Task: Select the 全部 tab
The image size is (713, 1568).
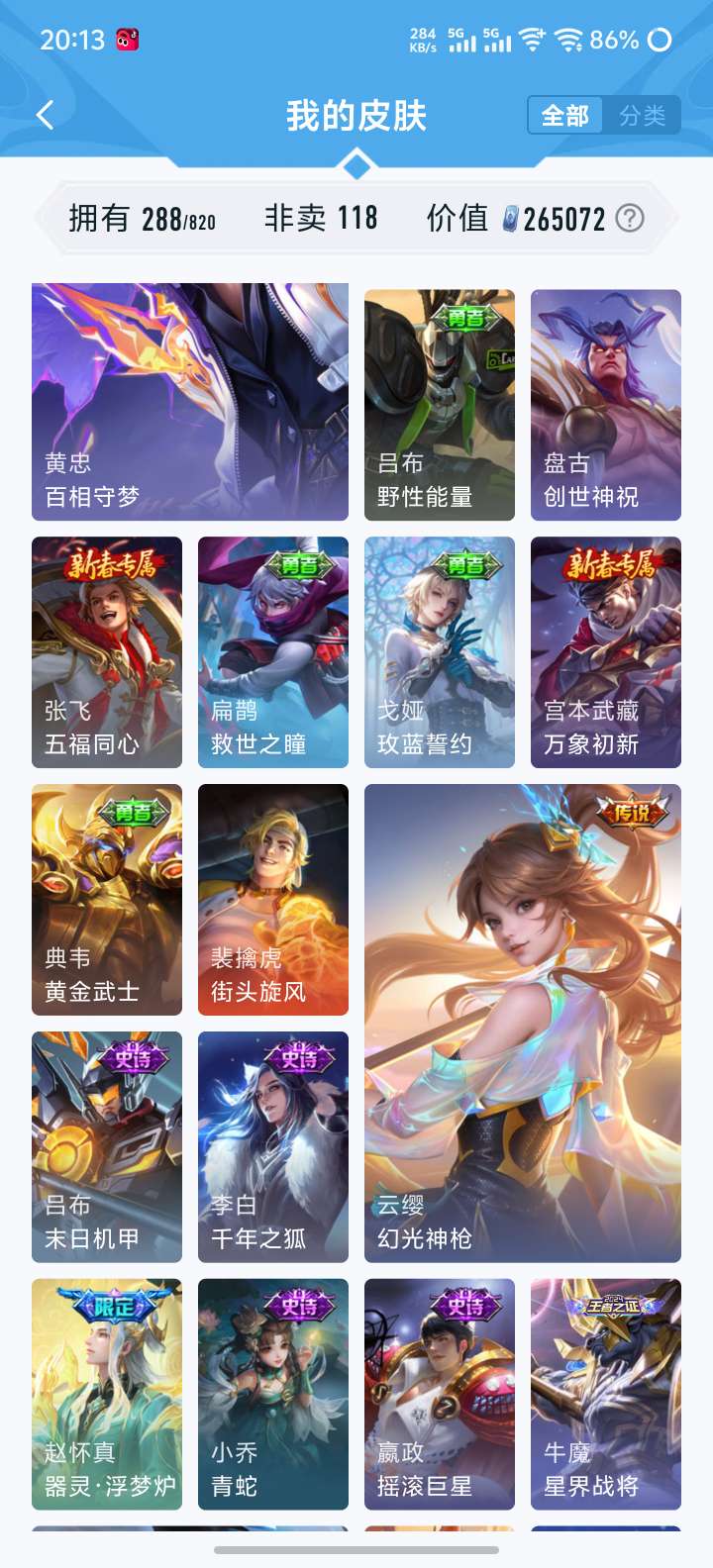Action: (565, 116)
